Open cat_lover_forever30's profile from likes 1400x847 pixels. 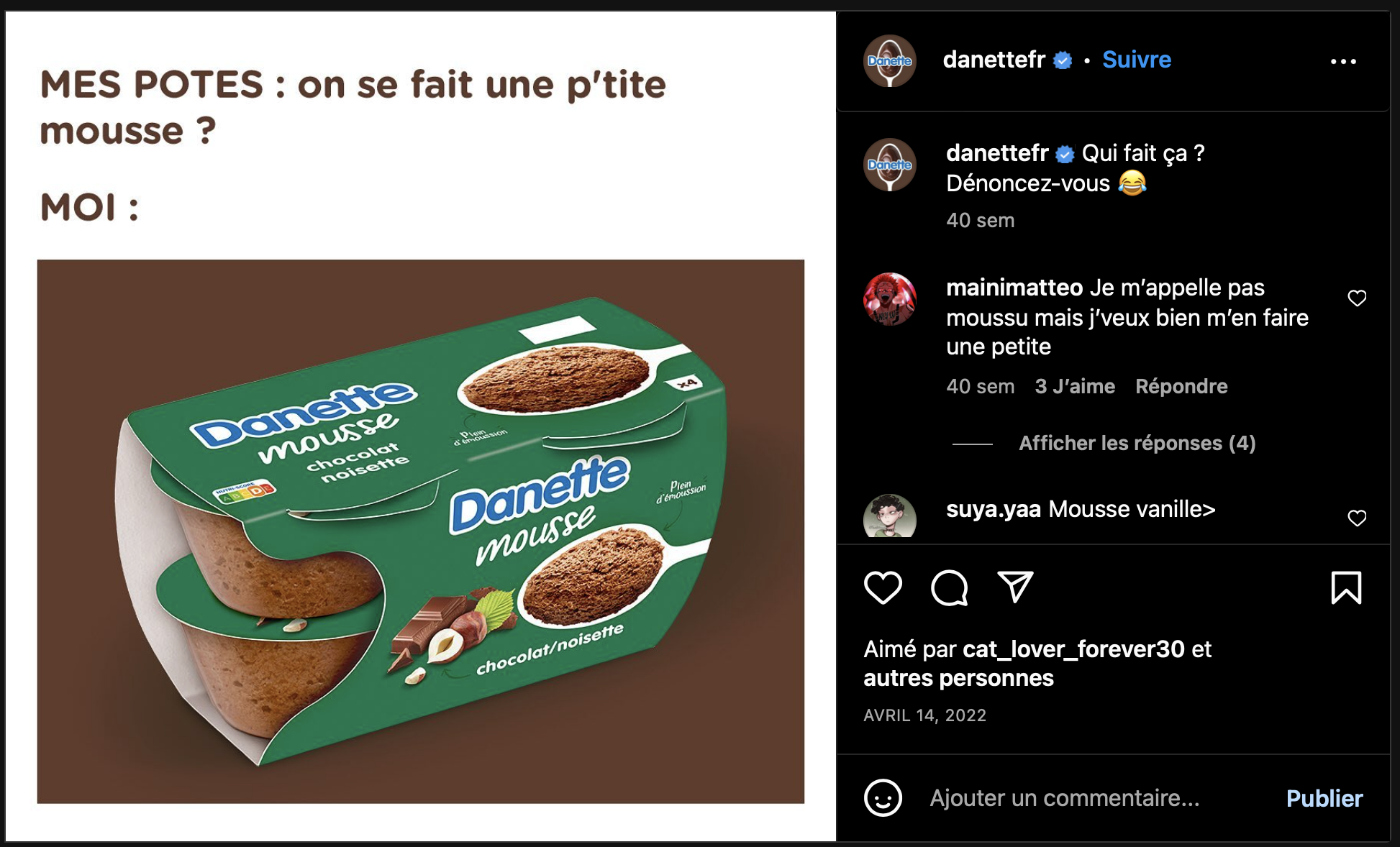tap(1073, 649)
